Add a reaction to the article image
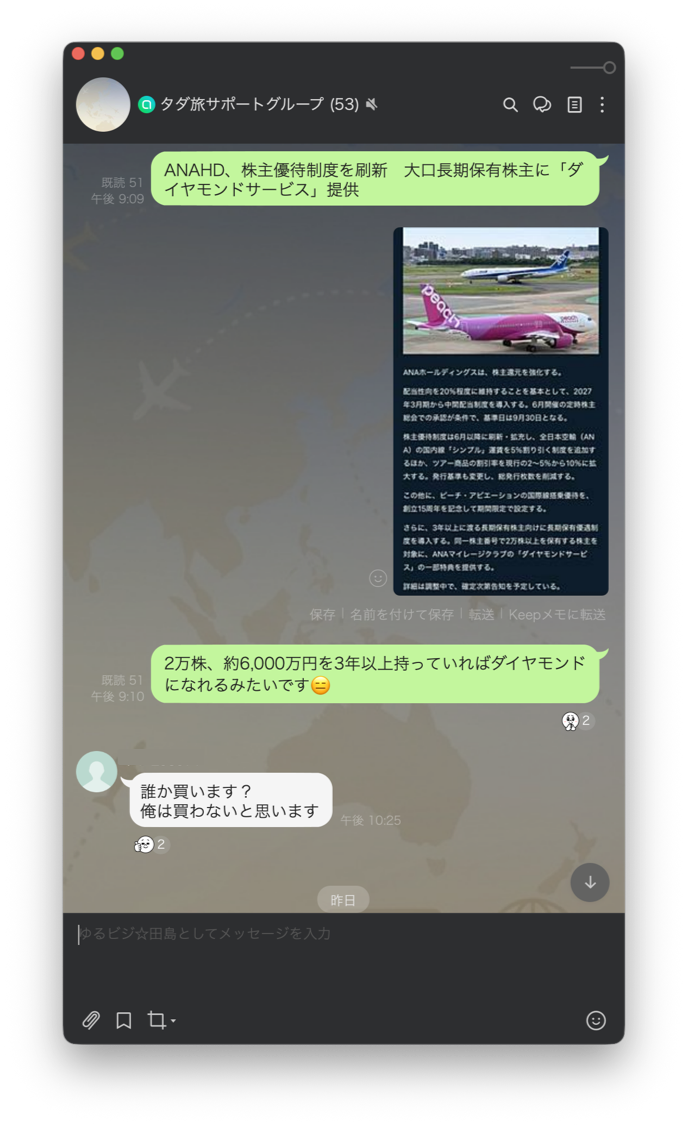The height and width of the screenshot is (1125, 685). [378, 578]
